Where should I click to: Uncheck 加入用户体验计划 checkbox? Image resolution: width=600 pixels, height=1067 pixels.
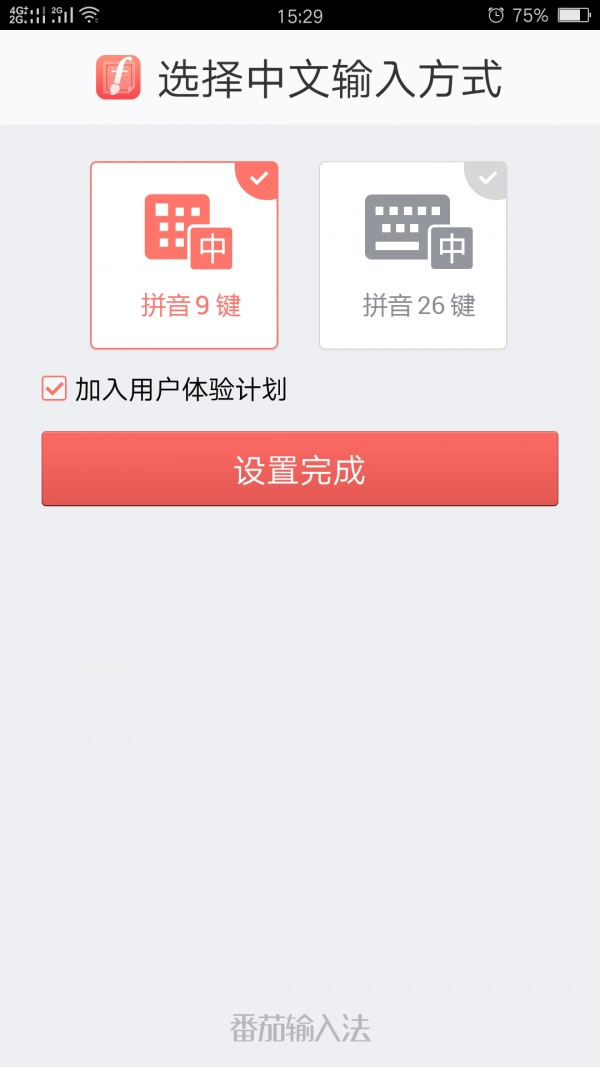[x=54, y=389]
